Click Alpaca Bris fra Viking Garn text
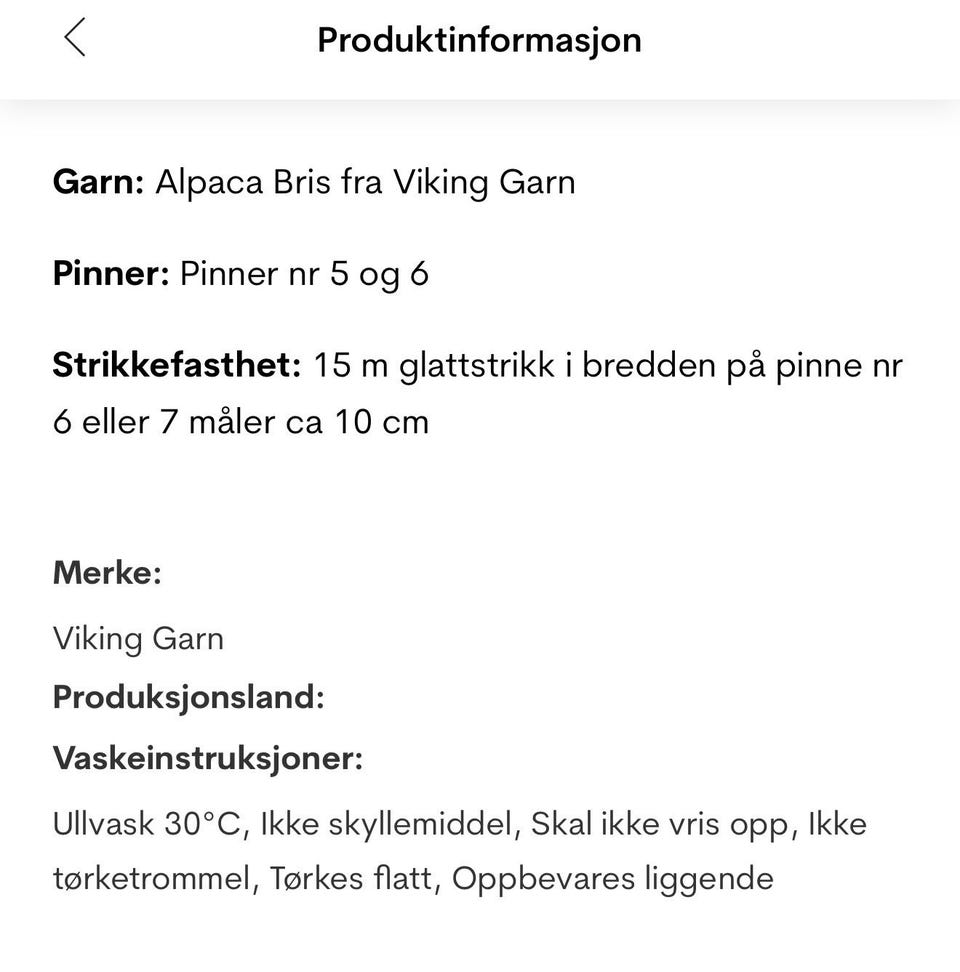The image size is (960, 972). pyautogui.click(x=366, y=182)
